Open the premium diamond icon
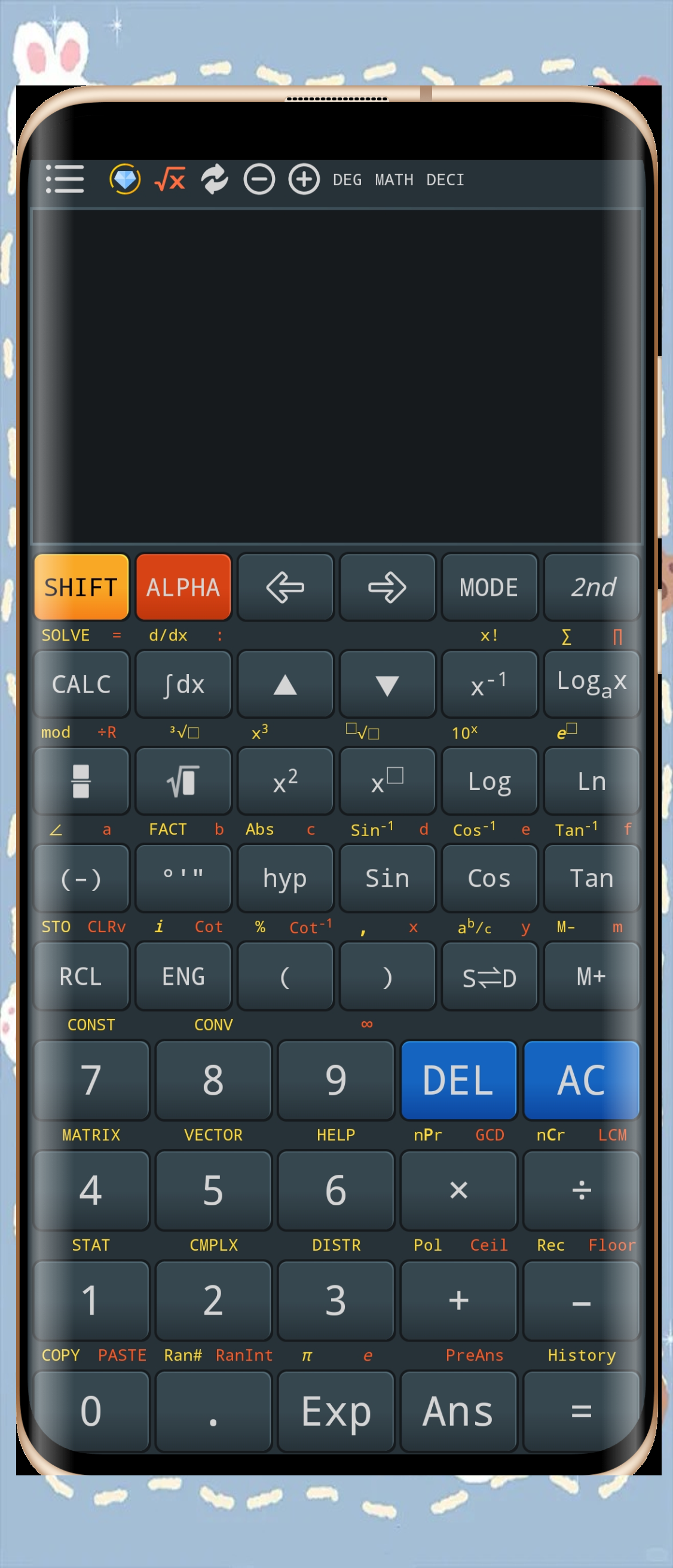The width and height of the screenshot is (673, 1568). click(125, 179)
